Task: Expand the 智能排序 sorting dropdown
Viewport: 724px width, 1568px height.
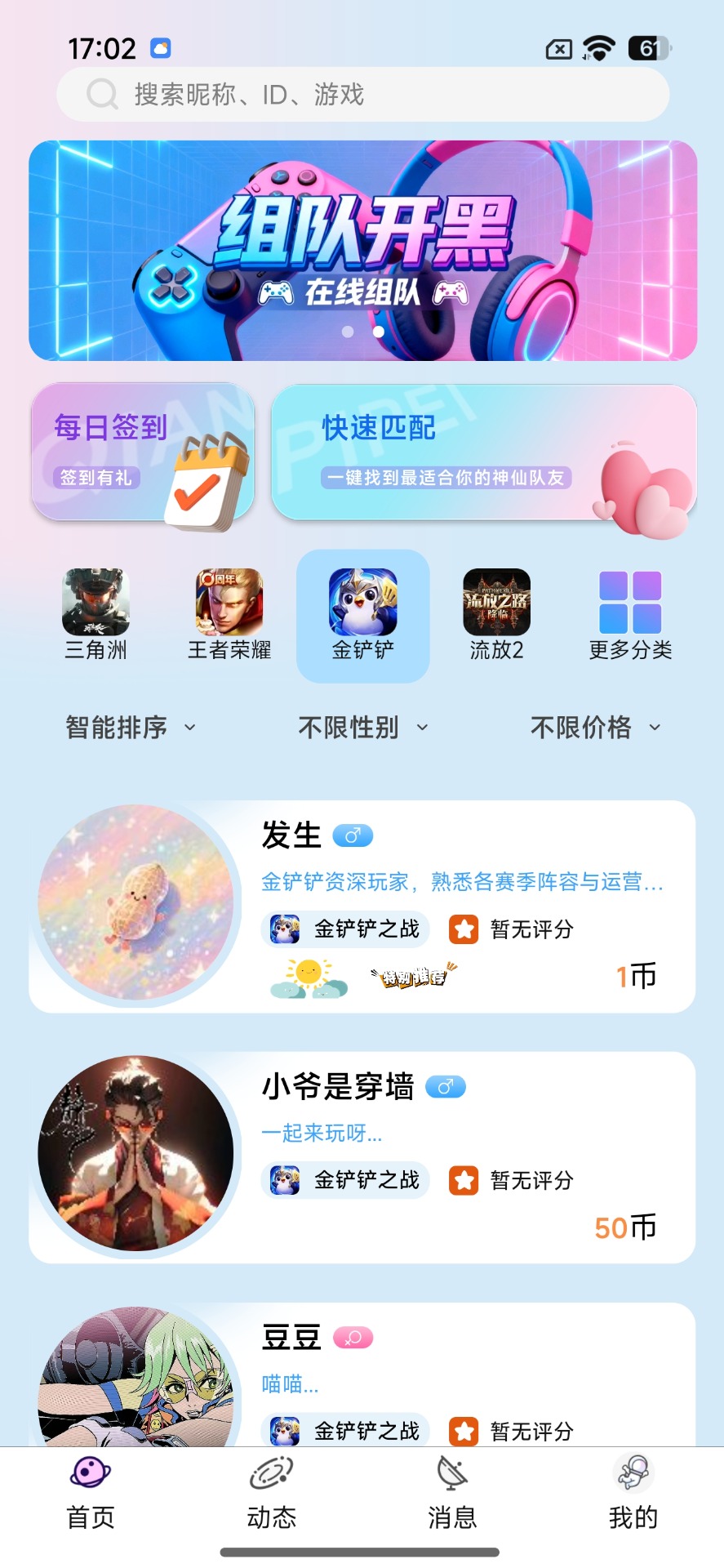Action: (x=131, y=727)
